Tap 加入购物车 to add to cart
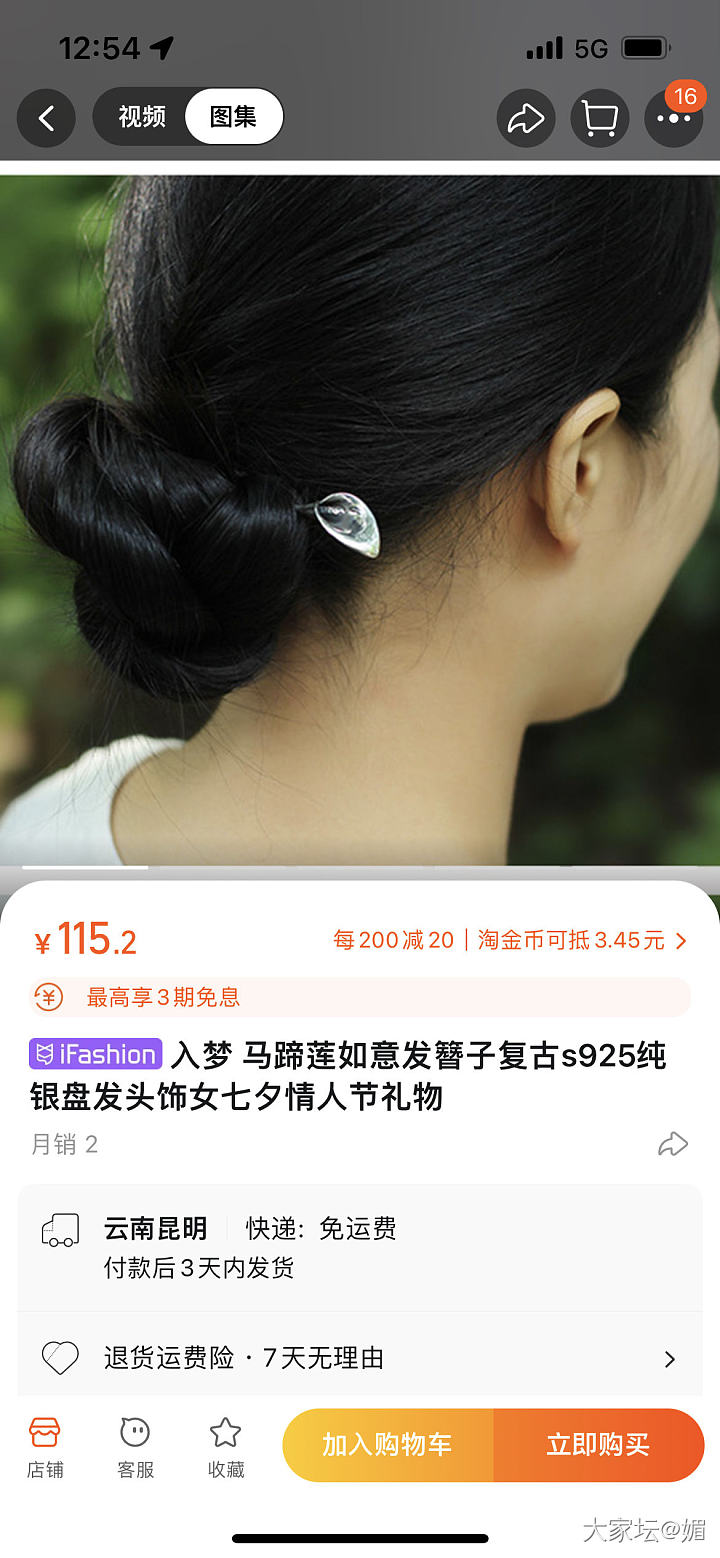Viewport: 720px width, 1558px height. (x=388, y=1445)
